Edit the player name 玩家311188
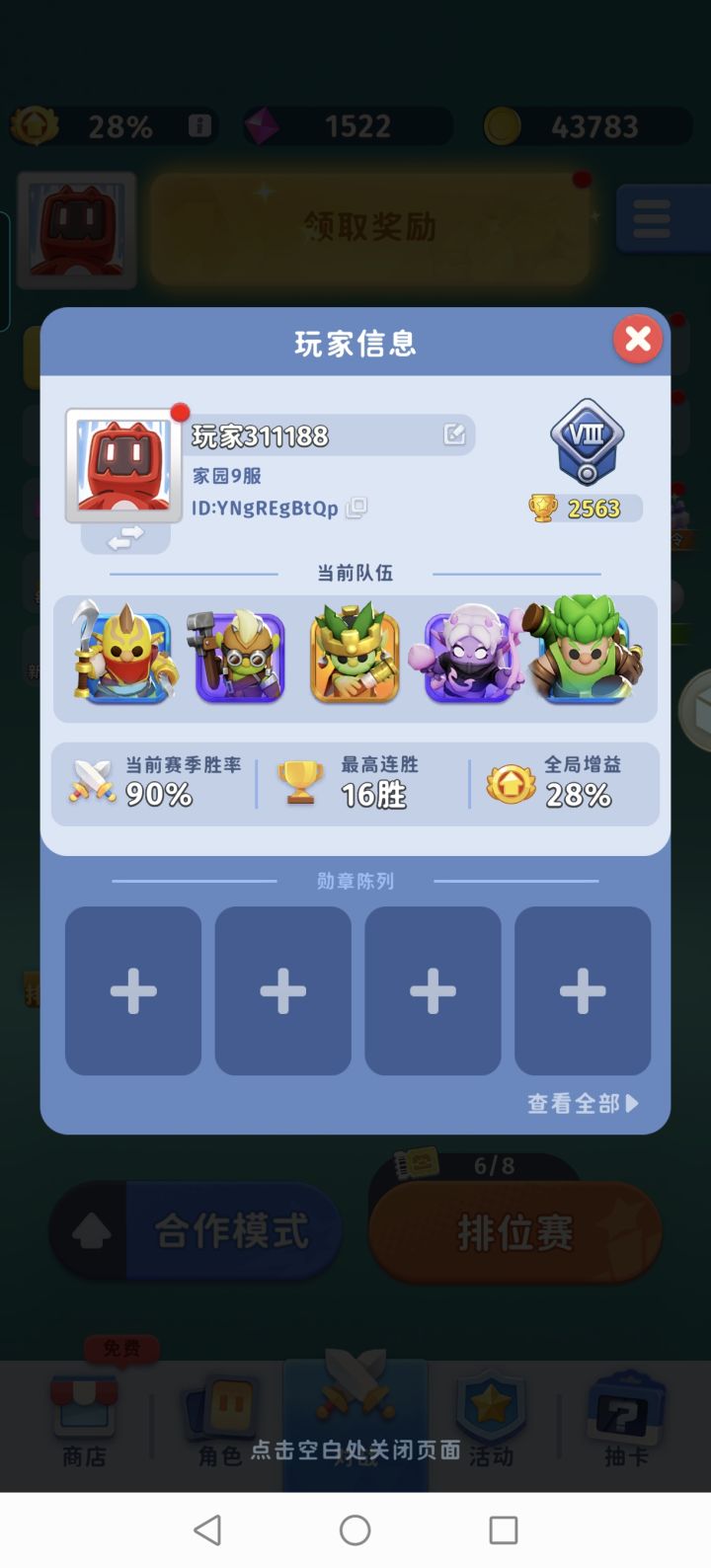The image size is (711, 1568). 454,434
